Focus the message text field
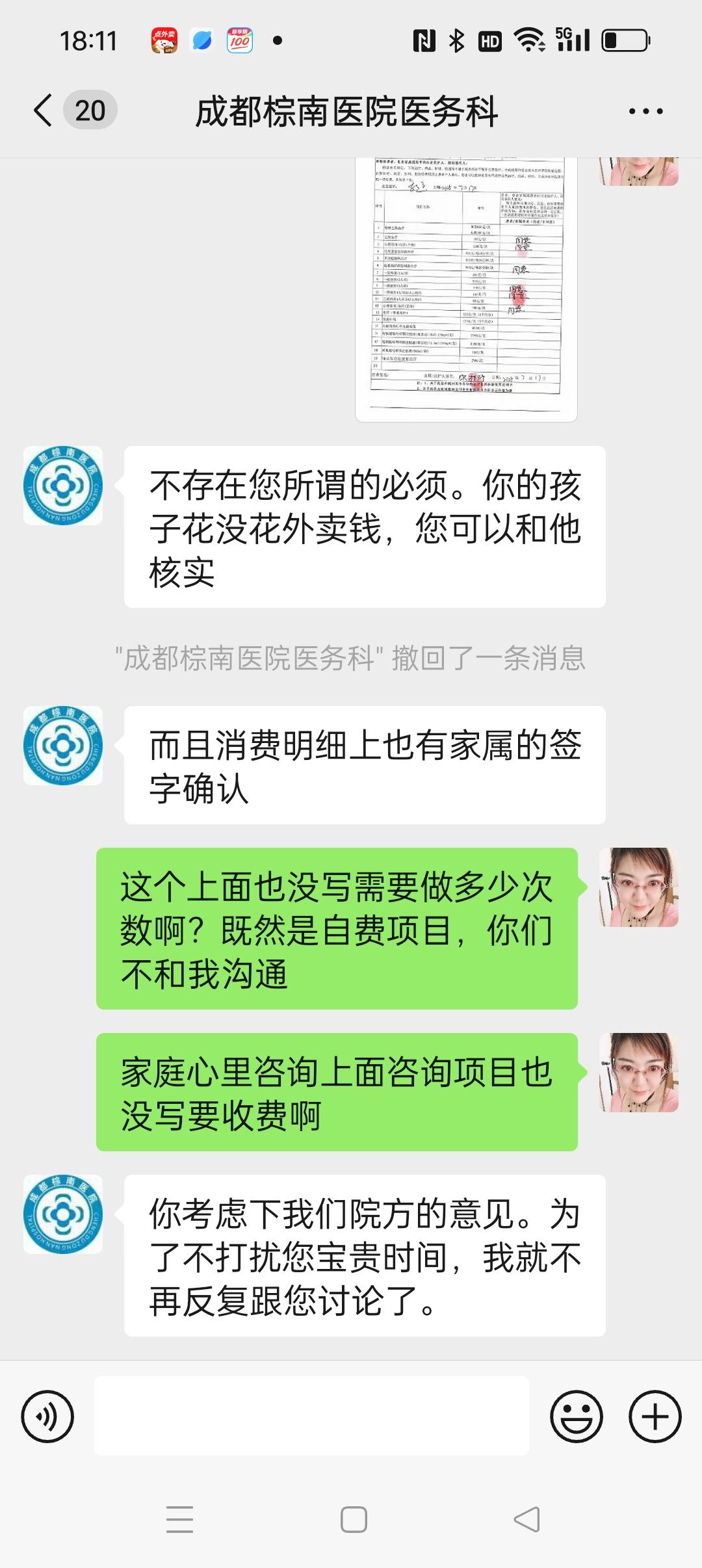This screenshot has width=702, height=1568. click(x=311, y=1416)
